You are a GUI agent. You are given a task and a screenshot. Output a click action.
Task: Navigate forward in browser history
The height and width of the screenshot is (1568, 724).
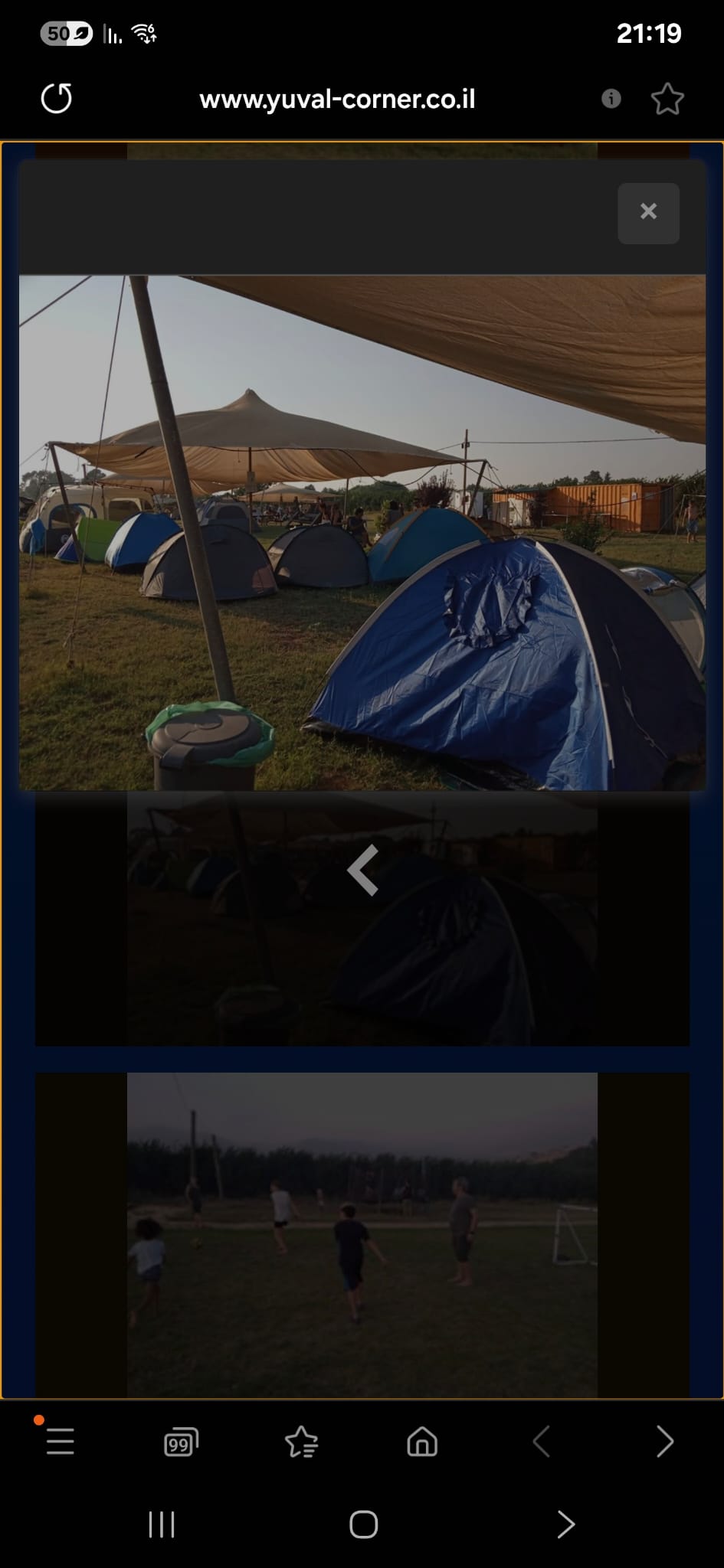664,1442
